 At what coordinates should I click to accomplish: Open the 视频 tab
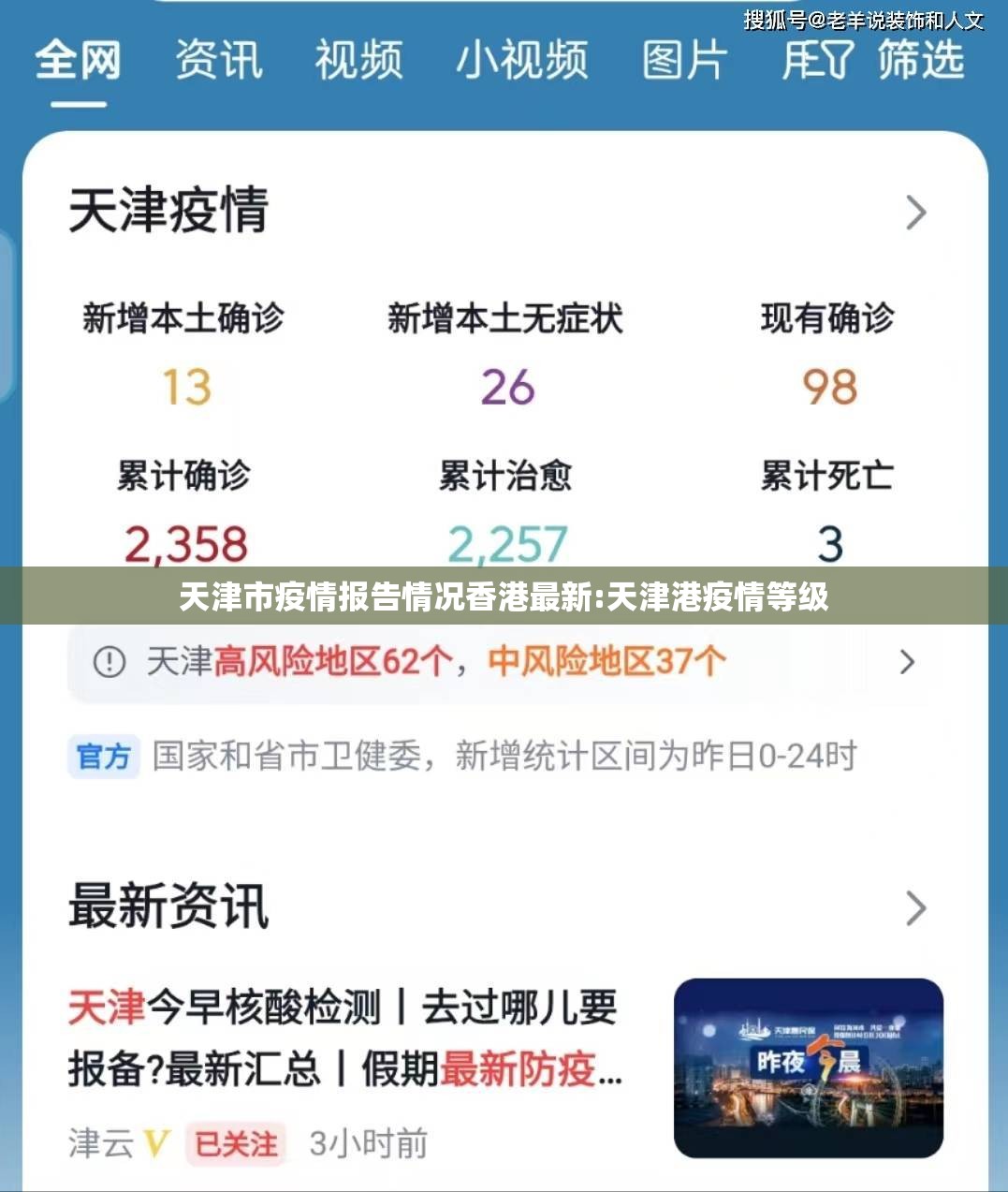358,60
